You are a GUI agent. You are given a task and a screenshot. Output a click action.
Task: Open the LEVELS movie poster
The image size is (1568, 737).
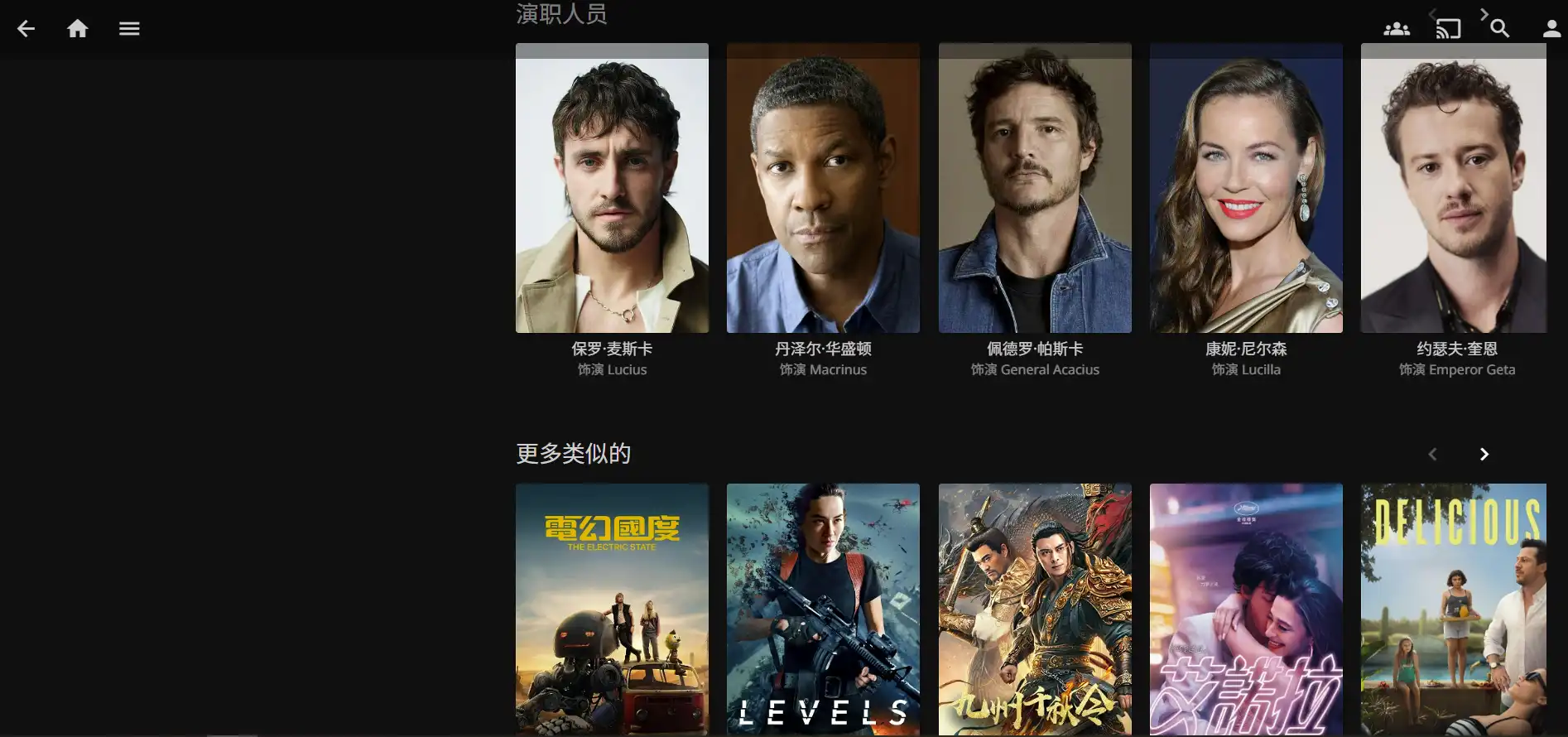click(x=823, y=609)
